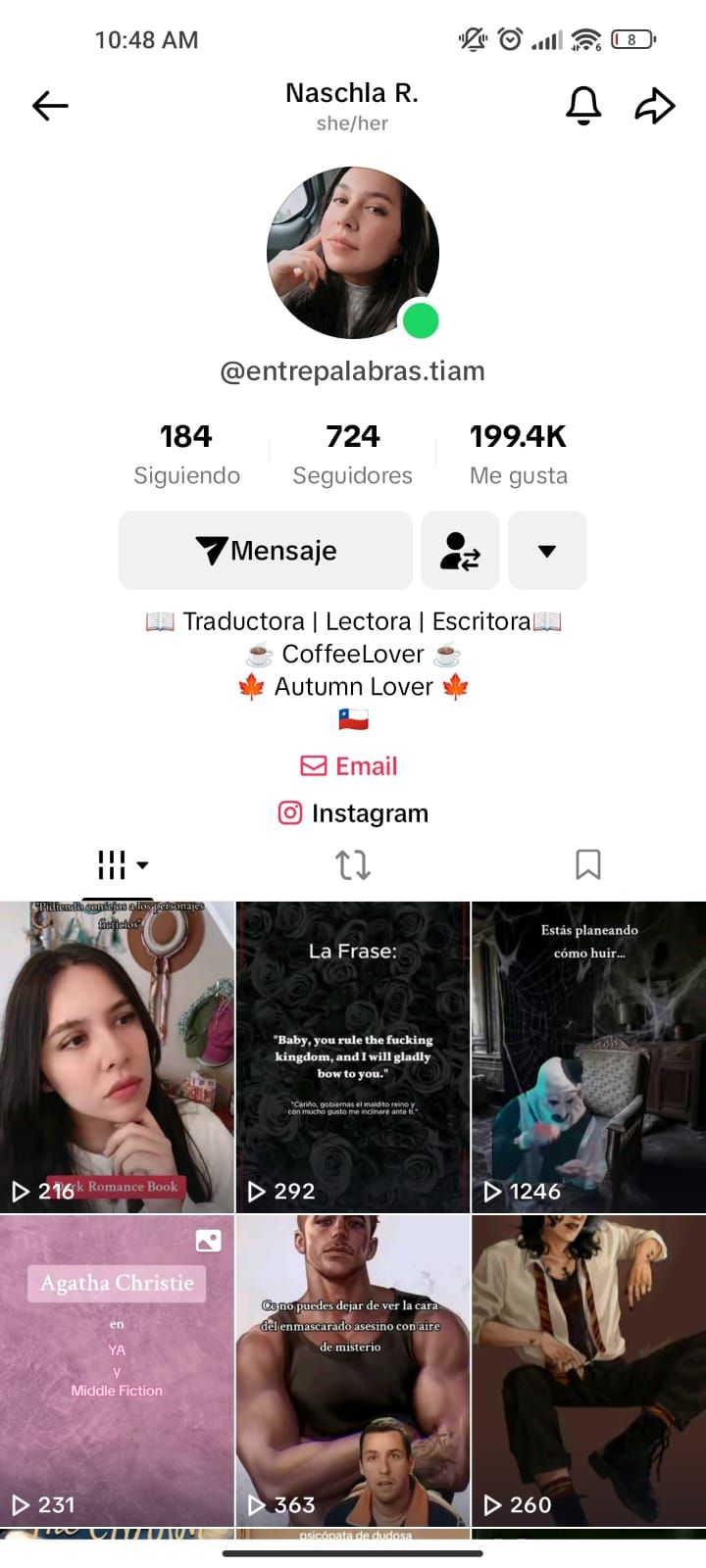
Task: Play the video with 216 views
Action: (x=117, y=1056)
